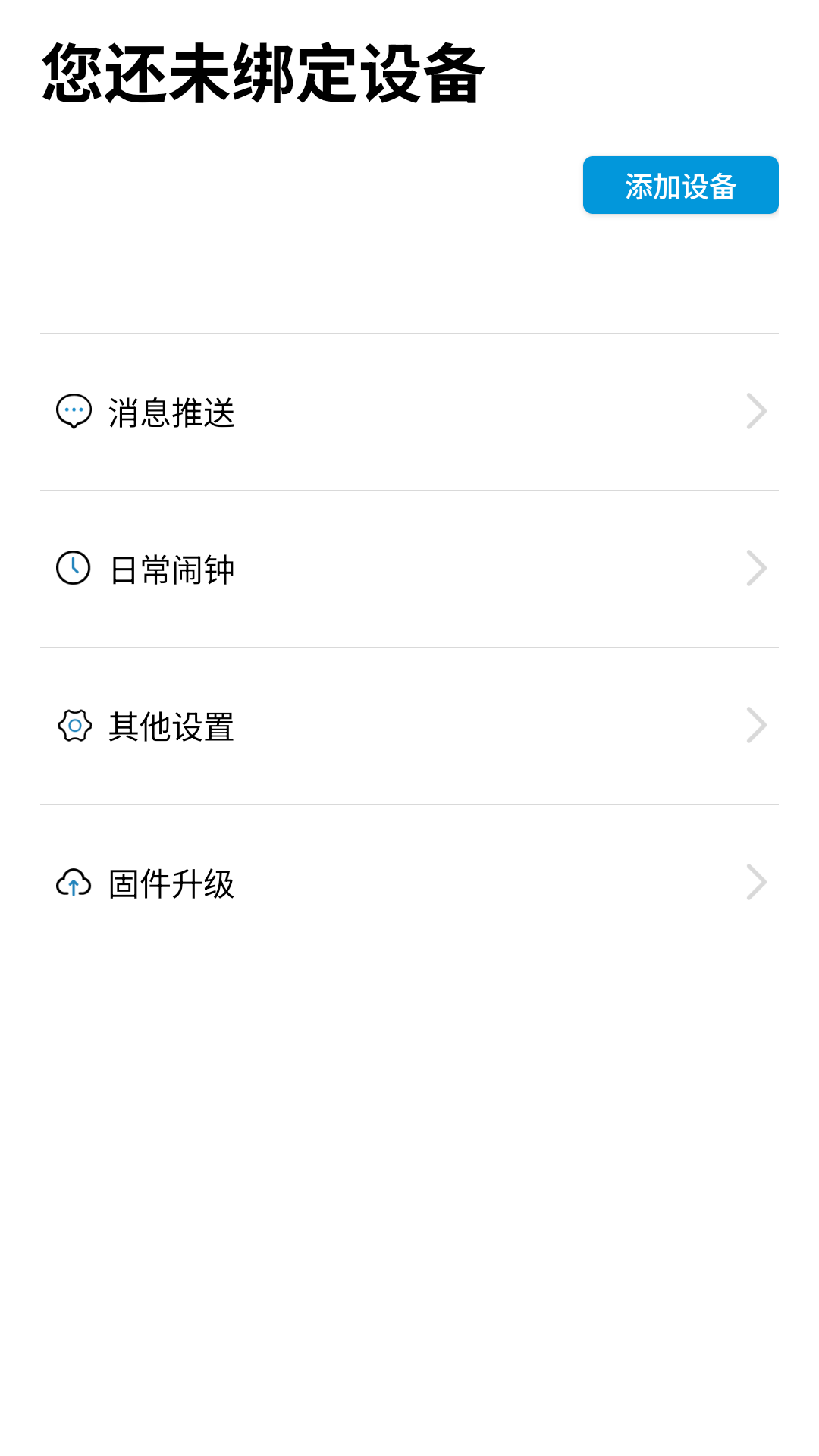Click the 其他设置 list row

point(409,726)
